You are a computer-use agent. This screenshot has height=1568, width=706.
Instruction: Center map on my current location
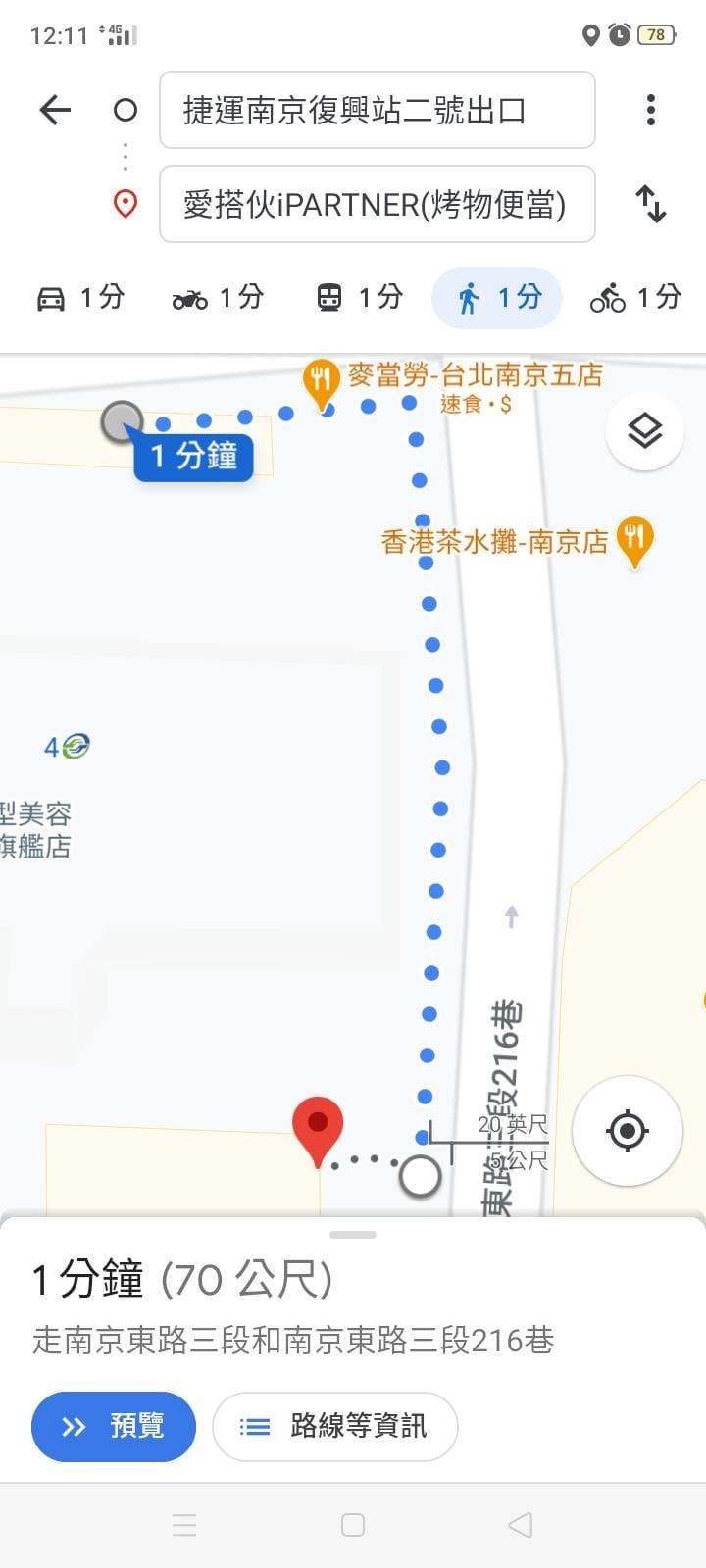(627, 1130)
